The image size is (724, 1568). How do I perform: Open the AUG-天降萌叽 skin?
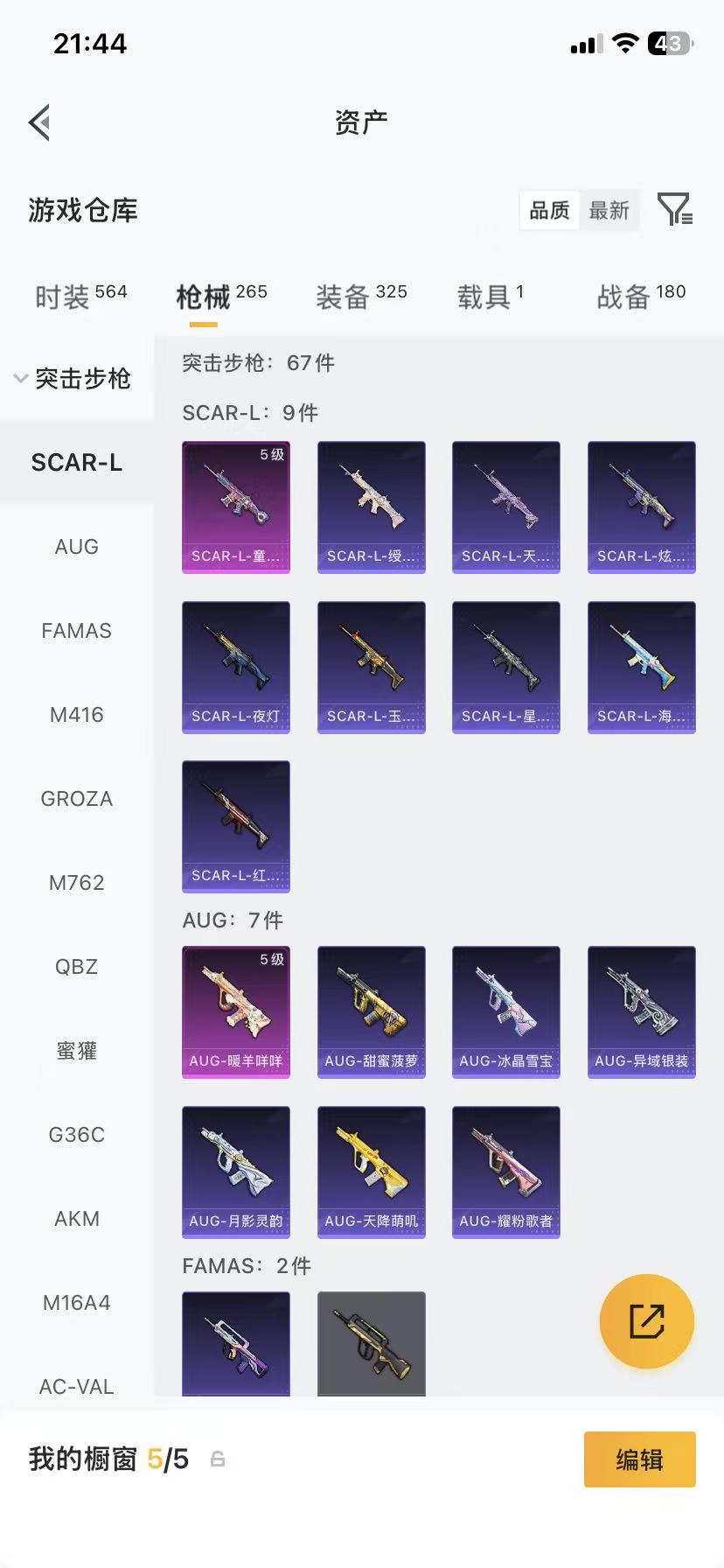[x=372, y=1172]
